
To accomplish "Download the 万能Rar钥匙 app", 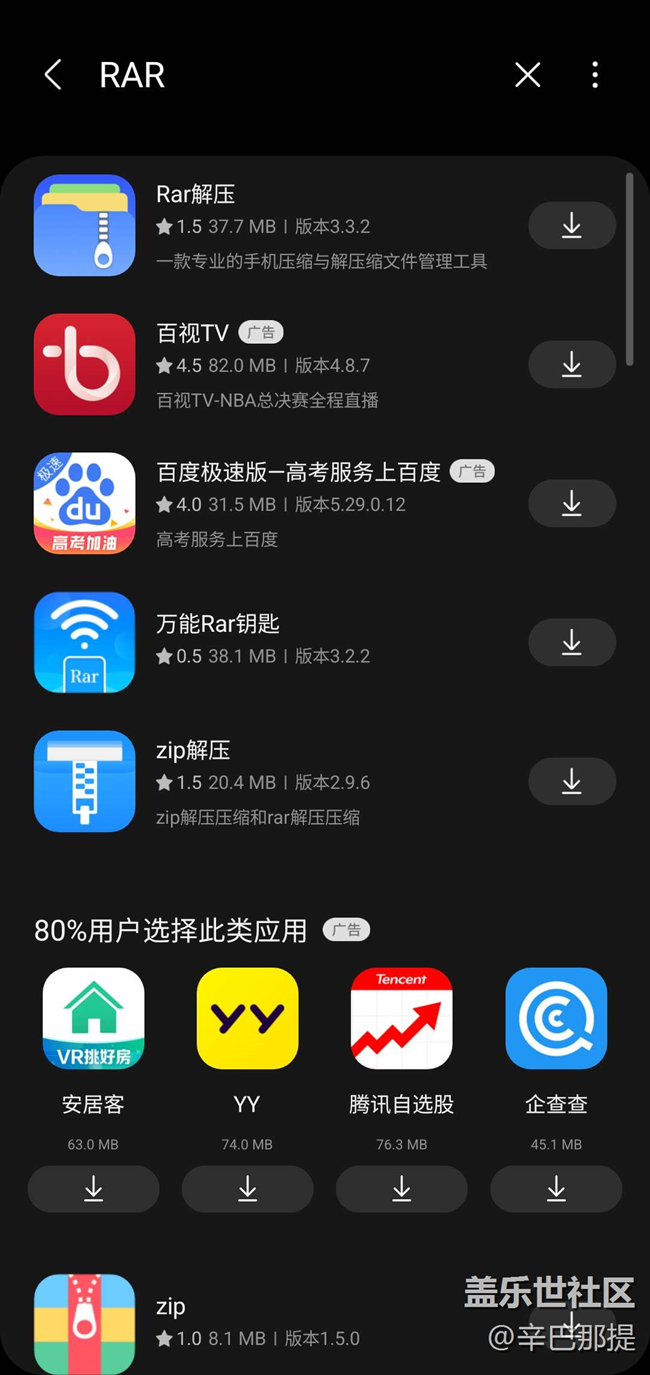I will click(x=571, y=642).
